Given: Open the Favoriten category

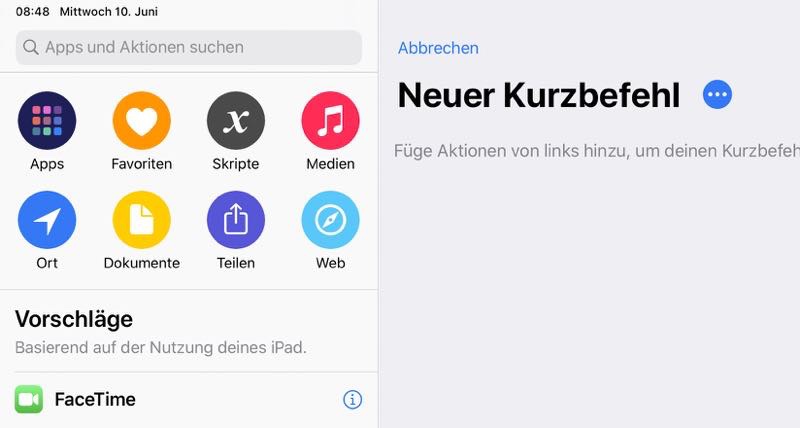Looking at the screenshot, I should 141,121.
